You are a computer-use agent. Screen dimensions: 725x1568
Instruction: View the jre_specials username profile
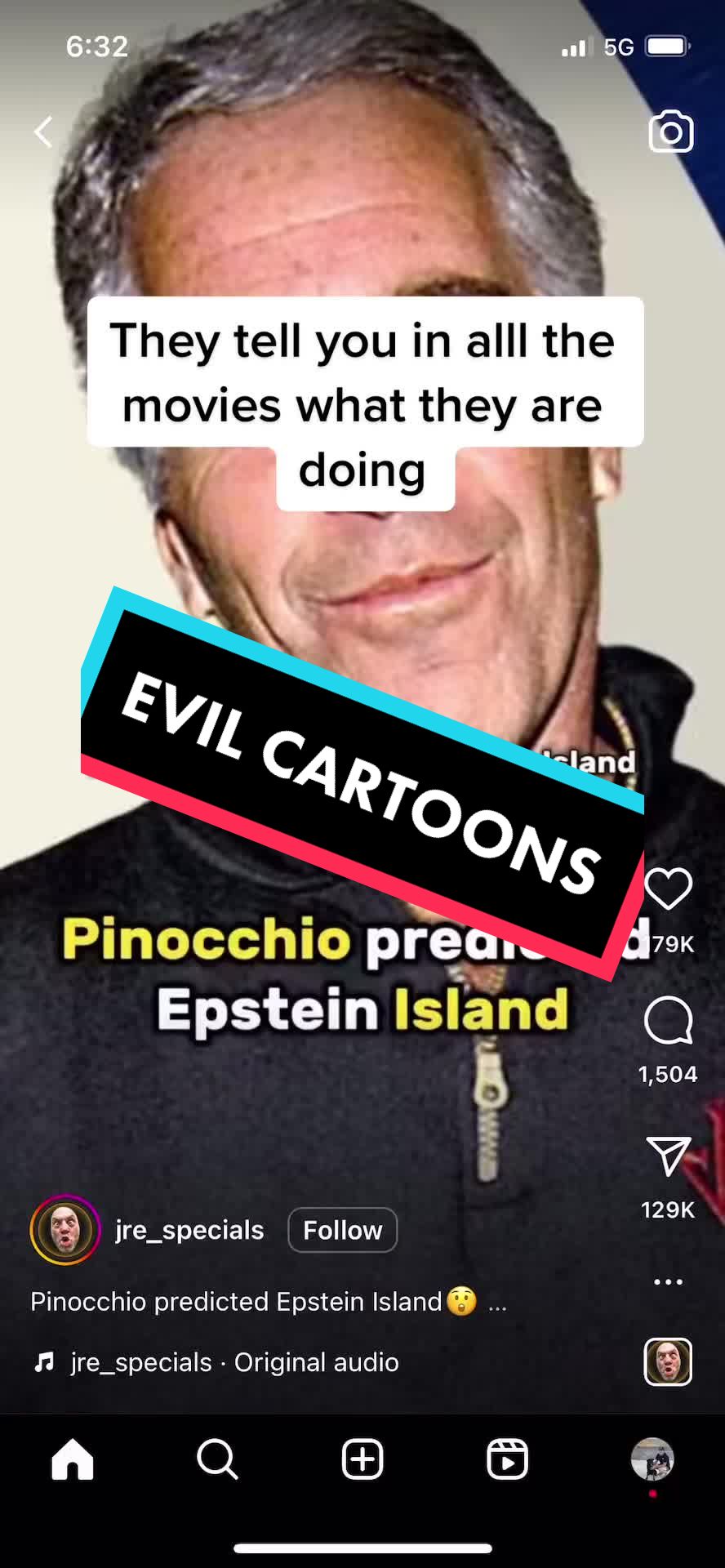189,1230
